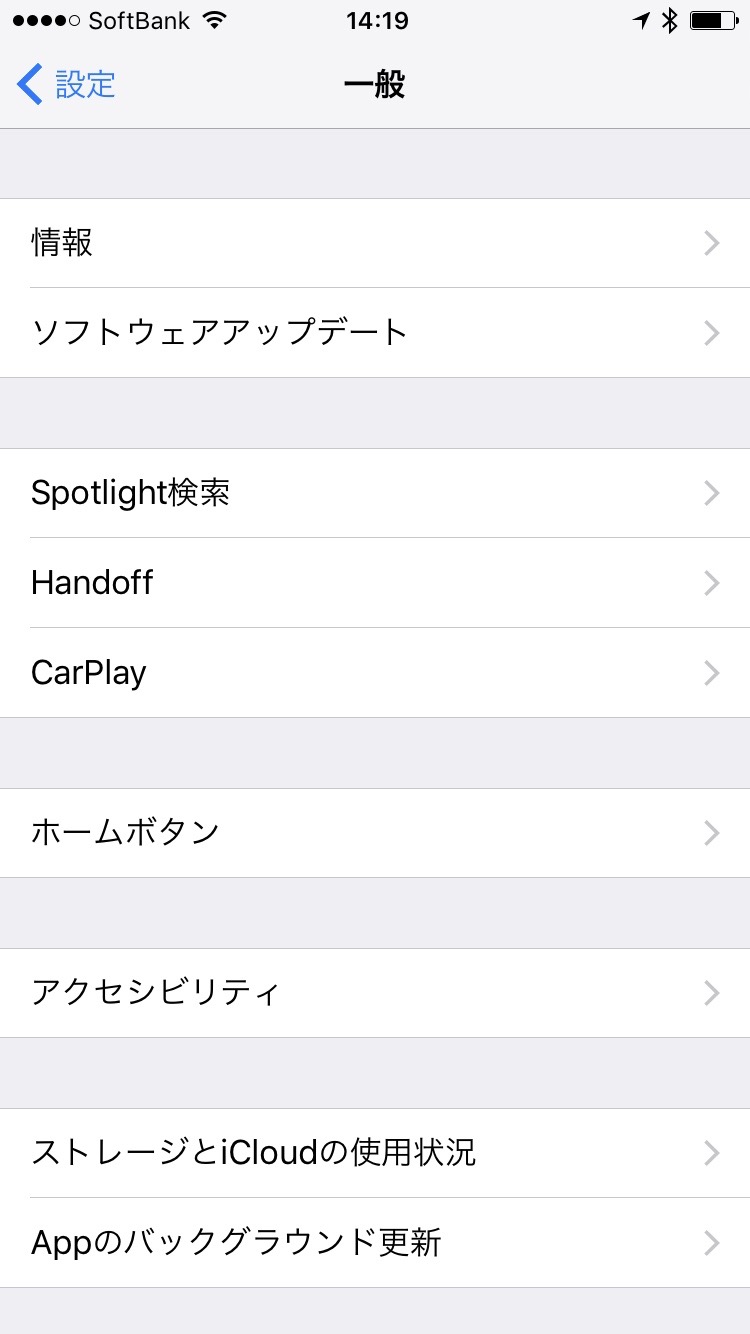Viewport: 750px width, 1334px height.
Task: Open ストレージとiCloudの使用状況
Action: point(375,1153)
